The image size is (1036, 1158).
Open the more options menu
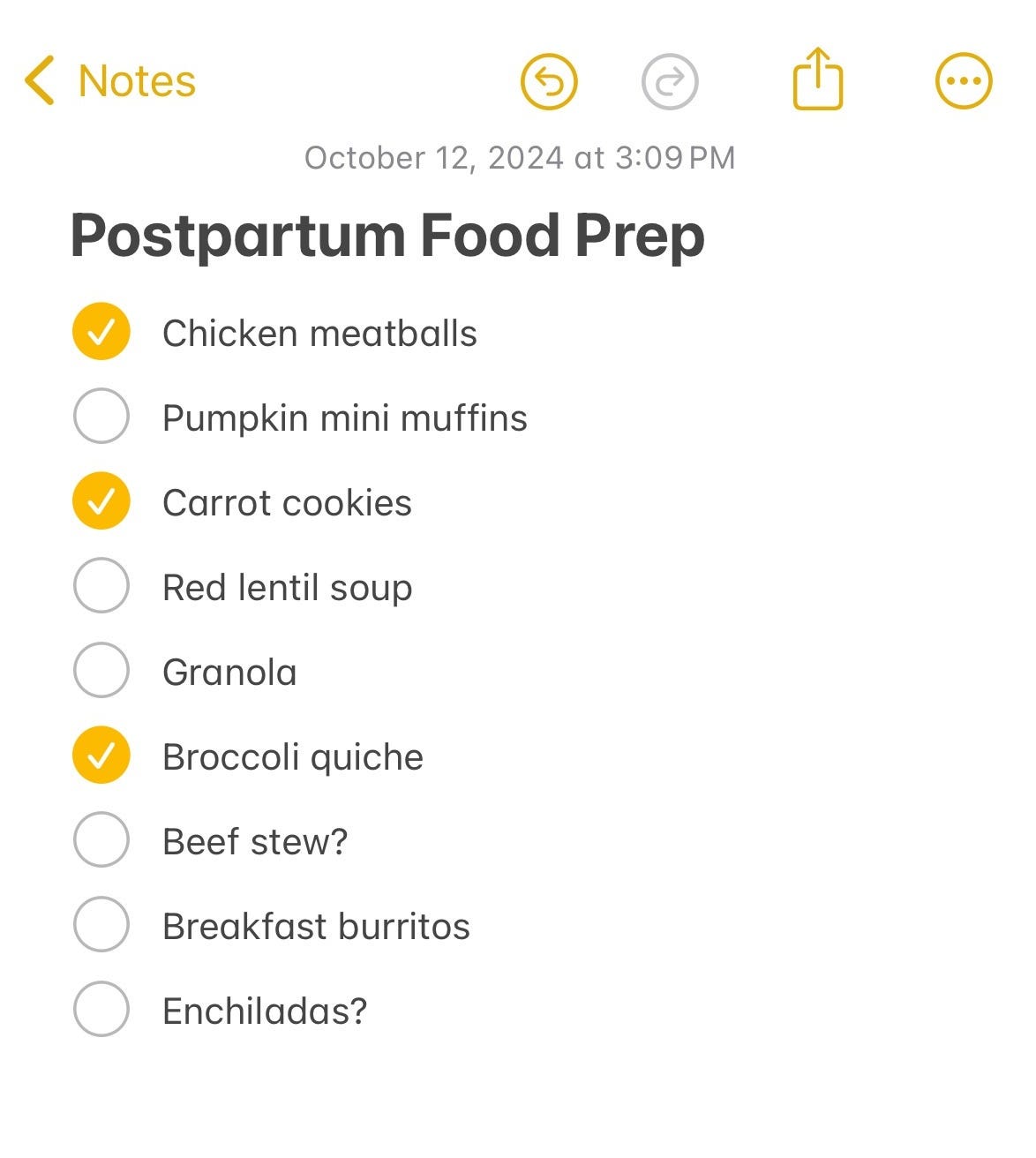(964, 81)
